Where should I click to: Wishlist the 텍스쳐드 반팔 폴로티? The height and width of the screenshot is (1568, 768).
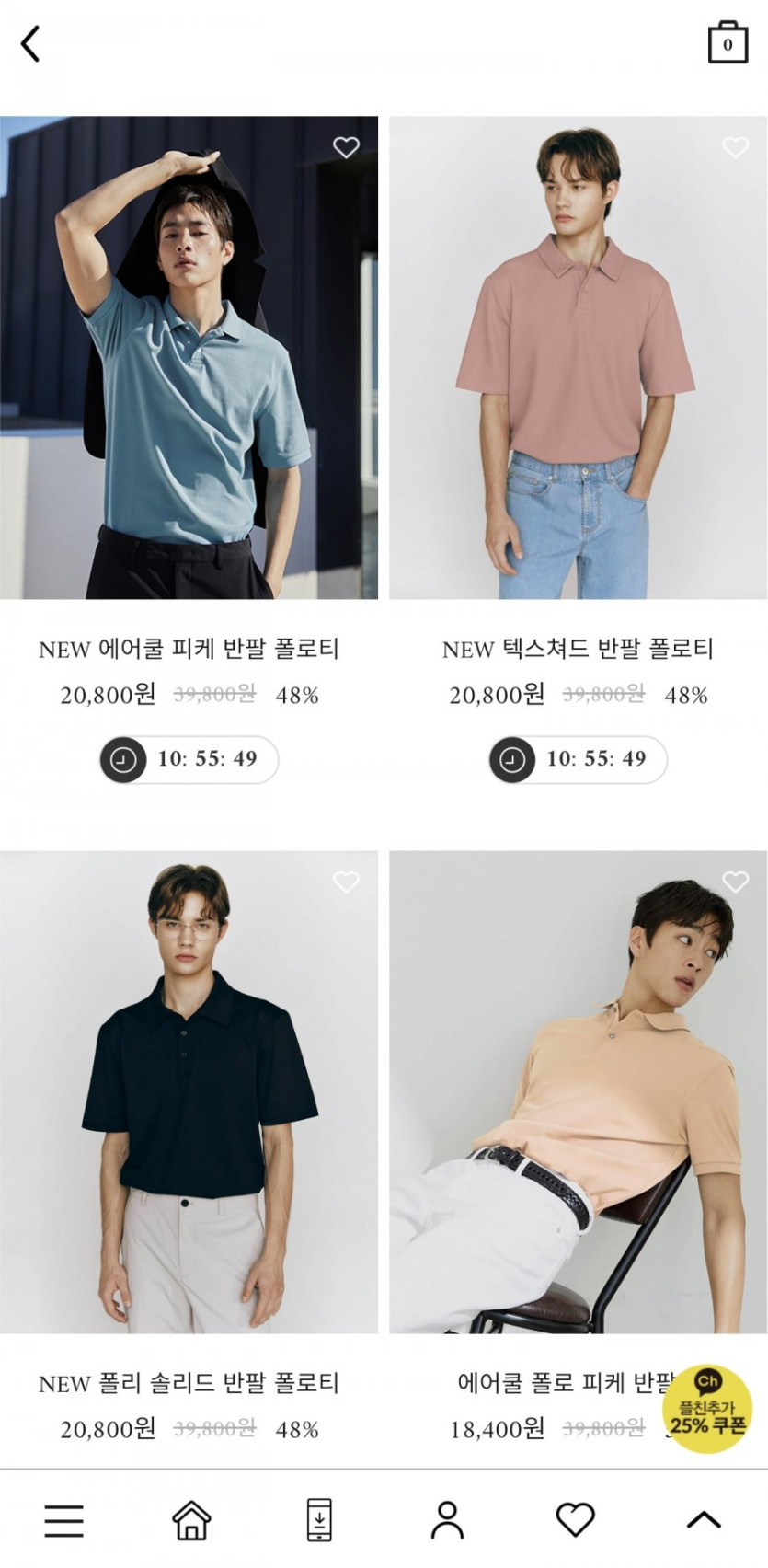(735, 147)
